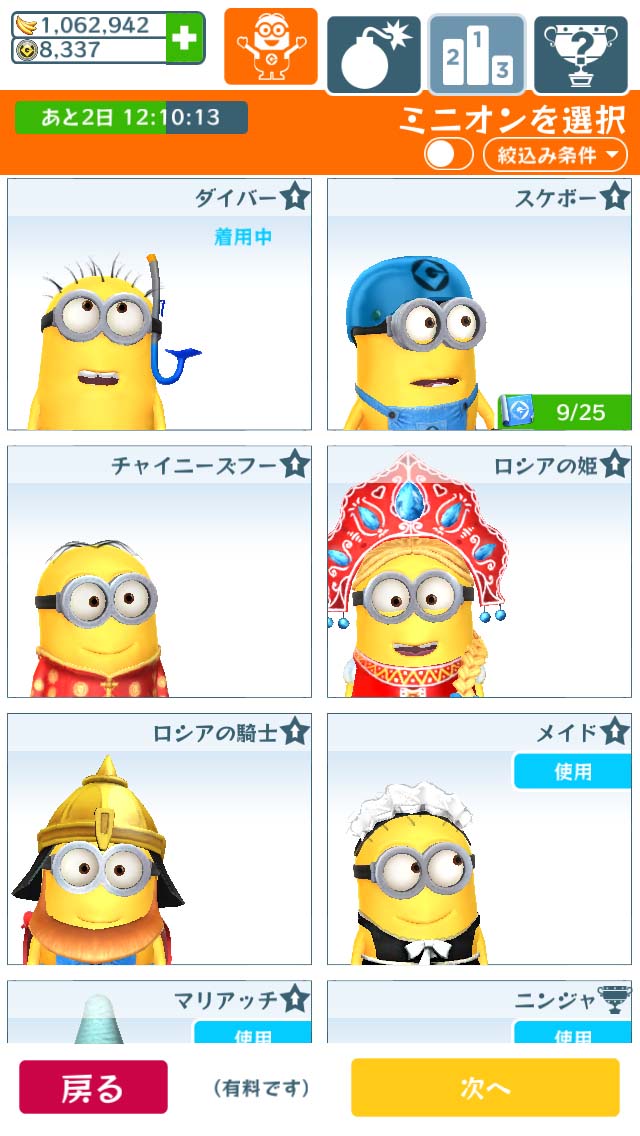The height and width of the screenshot is (1136, 640).
Task: Go back with the 戻る button
Action: (x=93, y=1087)
